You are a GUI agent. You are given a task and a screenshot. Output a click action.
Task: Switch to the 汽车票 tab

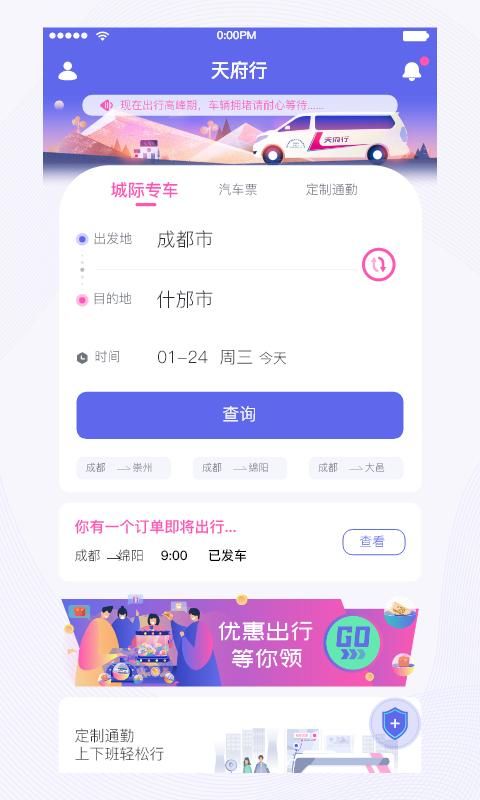click(x=237, y=190)
